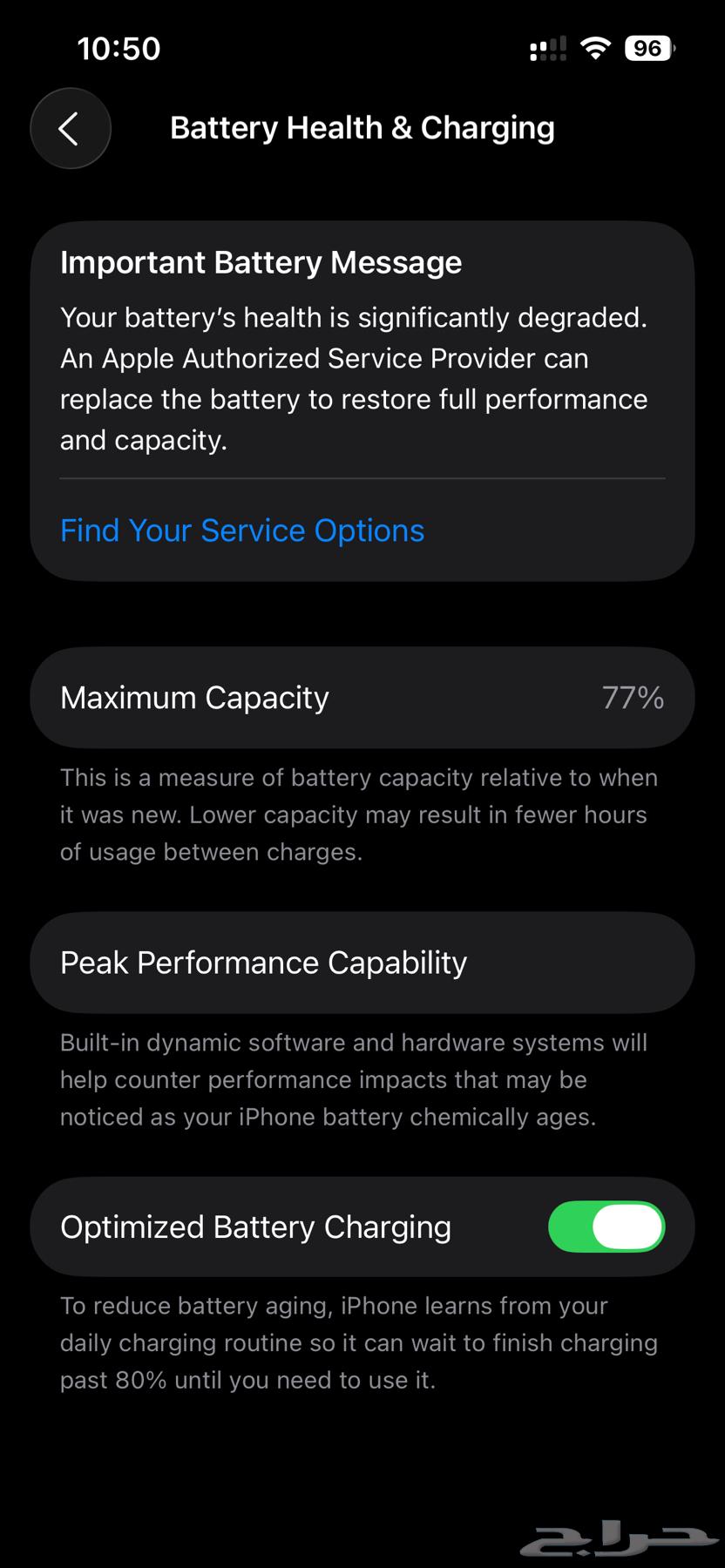
Task: Open Find Your Service Options link
Action: [x=242, y=531]
